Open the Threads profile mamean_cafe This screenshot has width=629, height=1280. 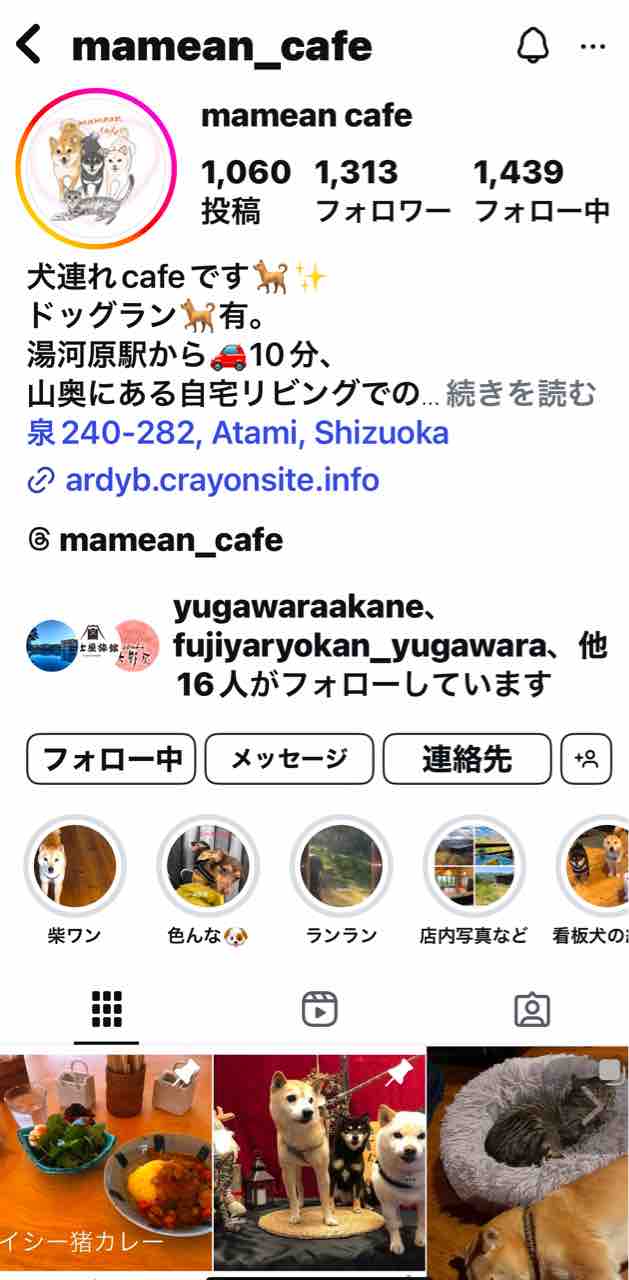[170, 540]
